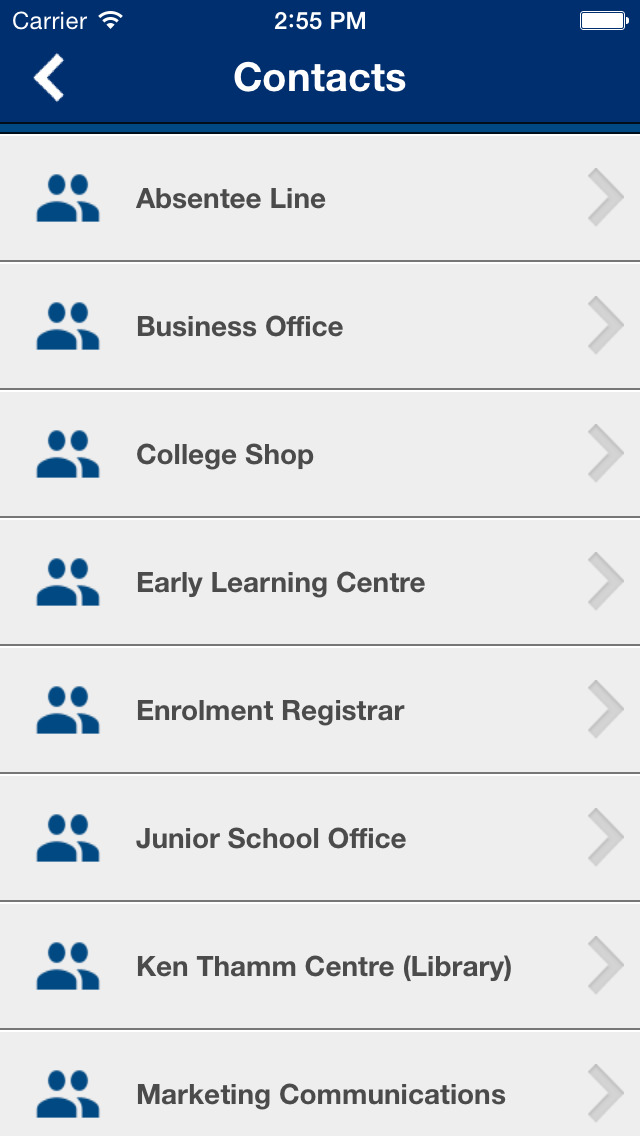Open Business Office contacts
Image resolution: width=640 pixels, height=1136 pixels.
[320, 326]
